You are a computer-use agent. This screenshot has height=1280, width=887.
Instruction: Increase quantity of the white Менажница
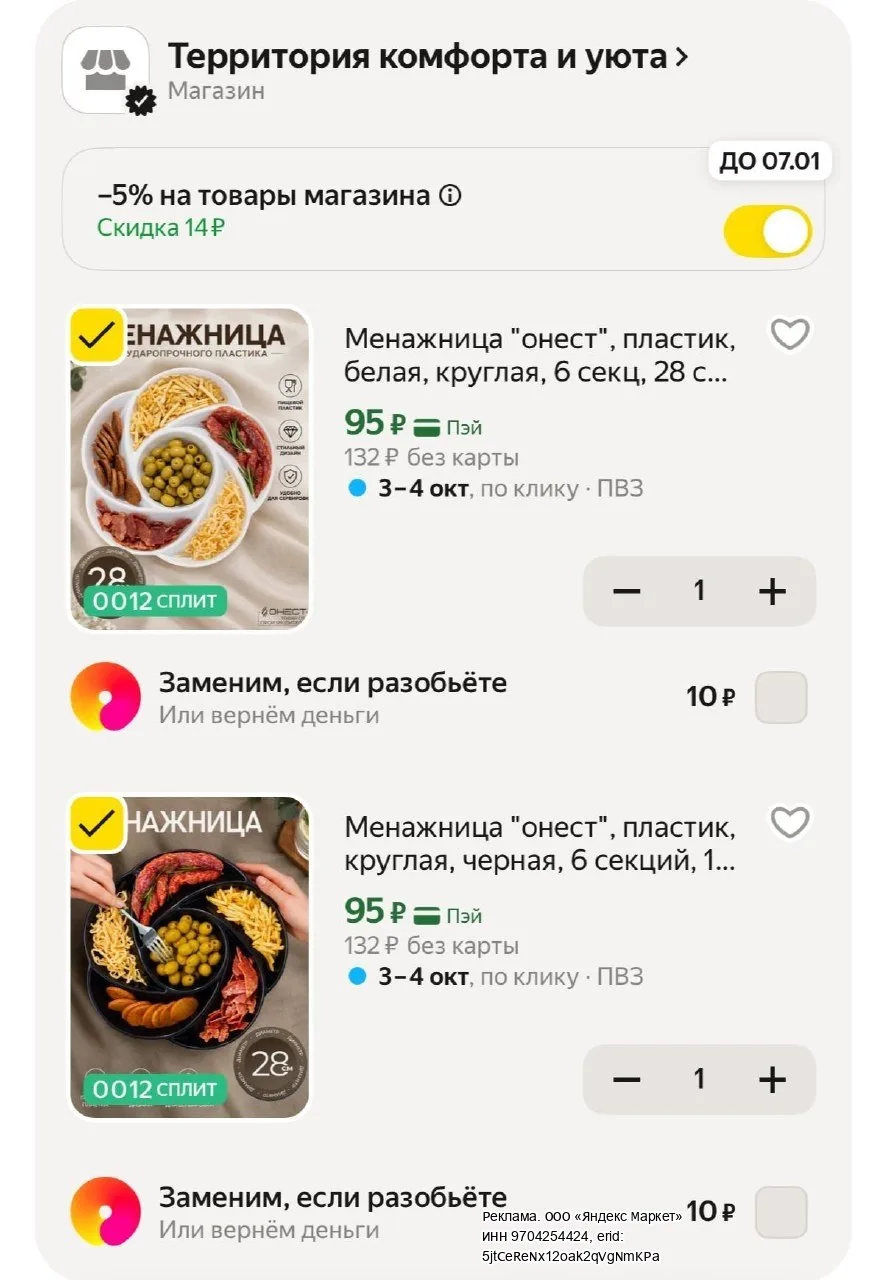(772, 591)
